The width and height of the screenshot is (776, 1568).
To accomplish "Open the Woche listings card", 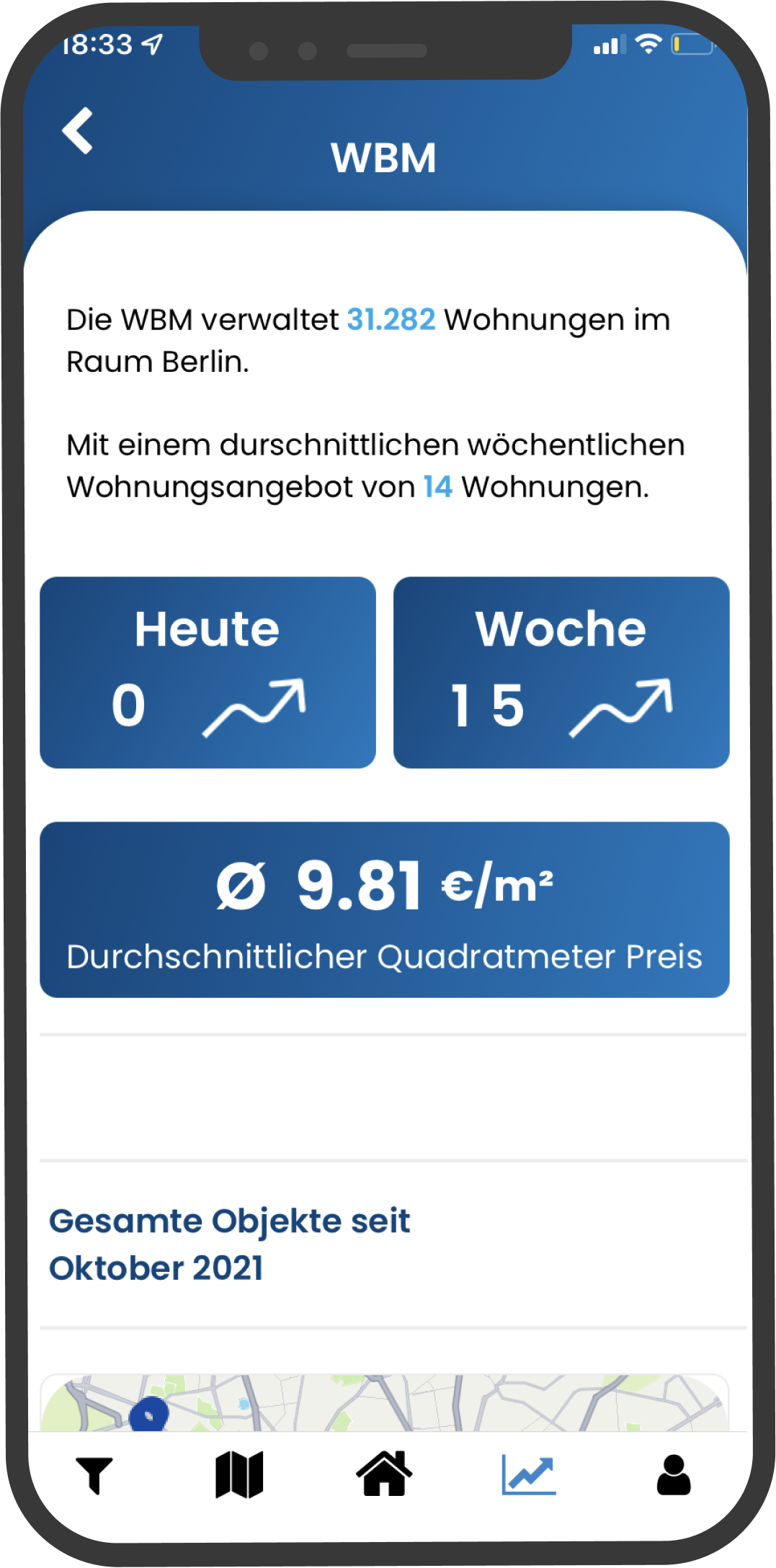I will click(561, 672).
